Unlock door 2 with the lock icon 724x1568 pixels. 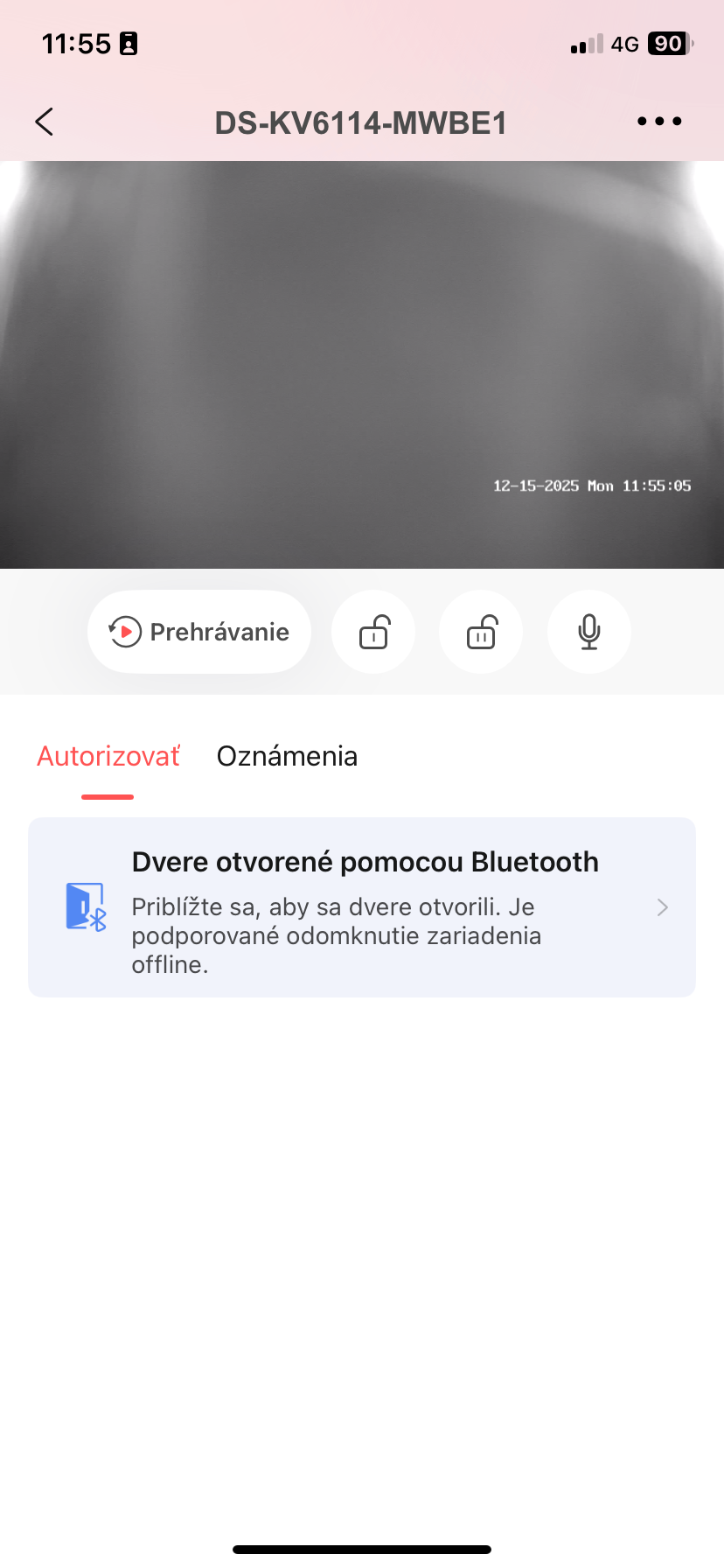[481, 632]
